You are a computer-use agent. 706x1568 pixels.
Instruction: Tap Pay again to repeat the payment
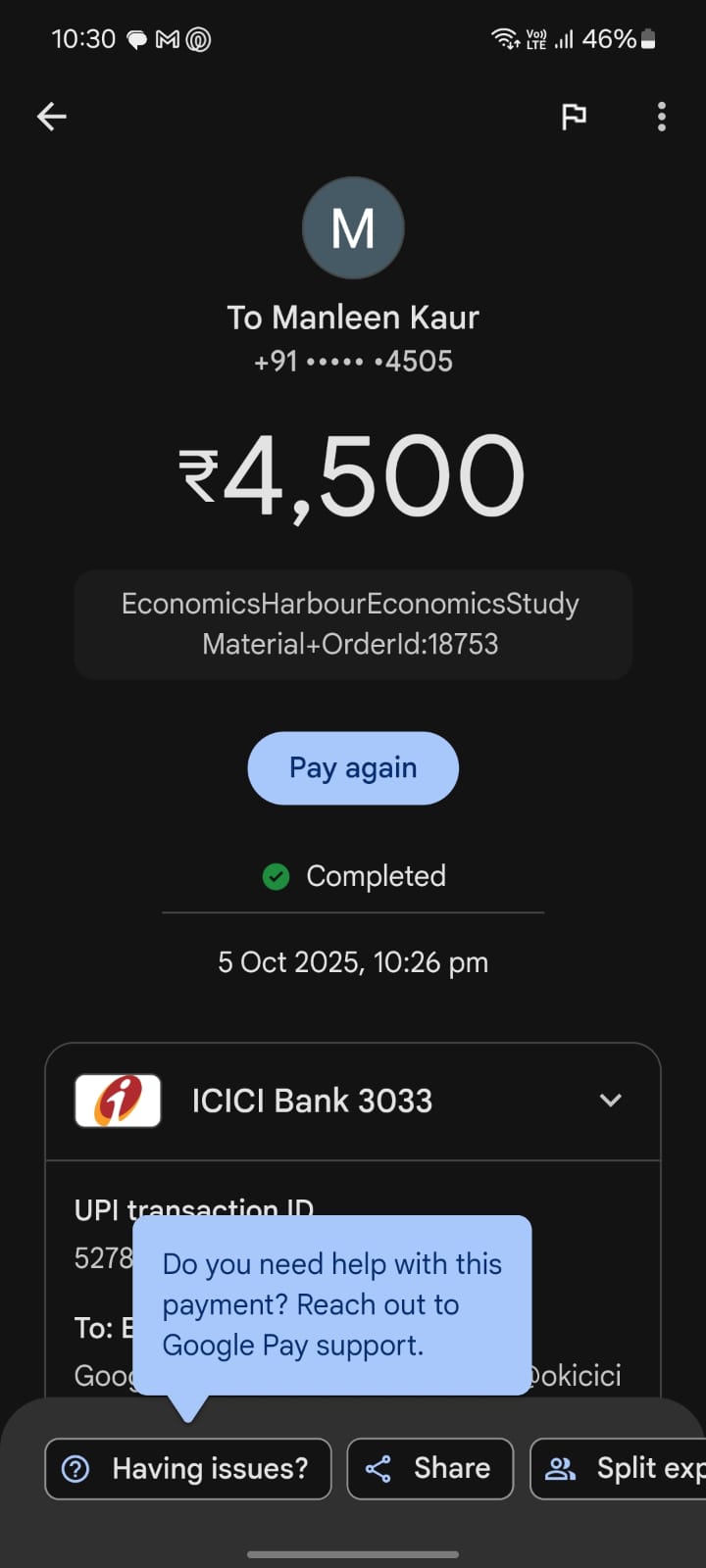point(353,768)
